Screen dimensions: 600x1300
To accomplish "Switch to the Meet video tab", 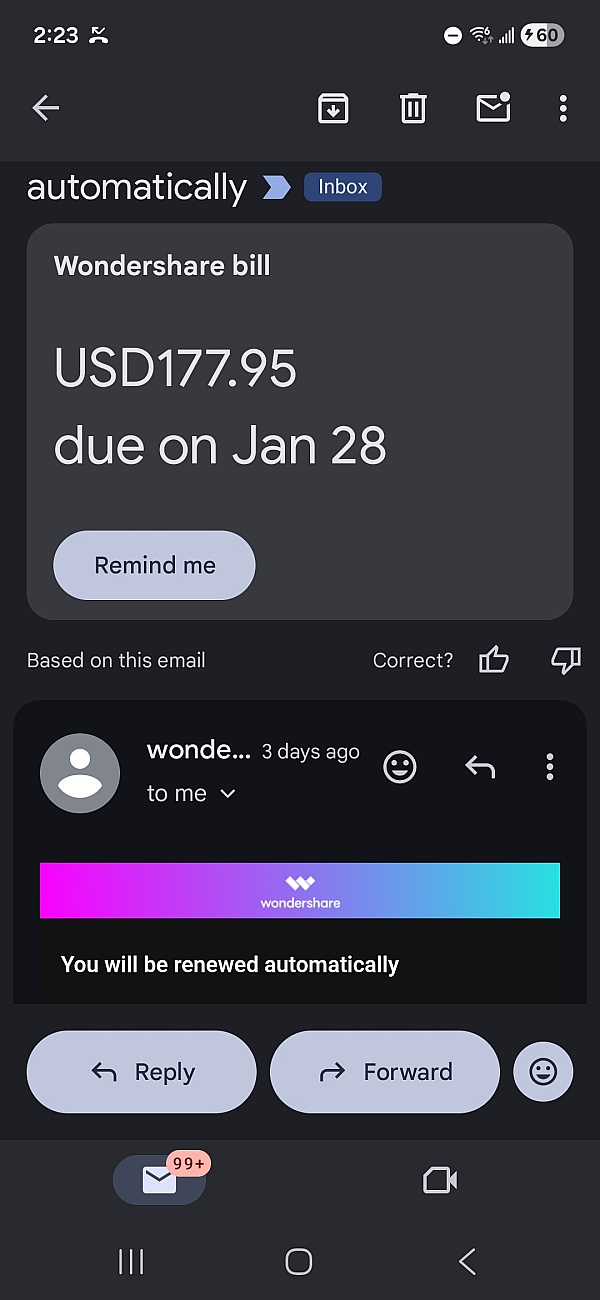I will coord(440,1180).
